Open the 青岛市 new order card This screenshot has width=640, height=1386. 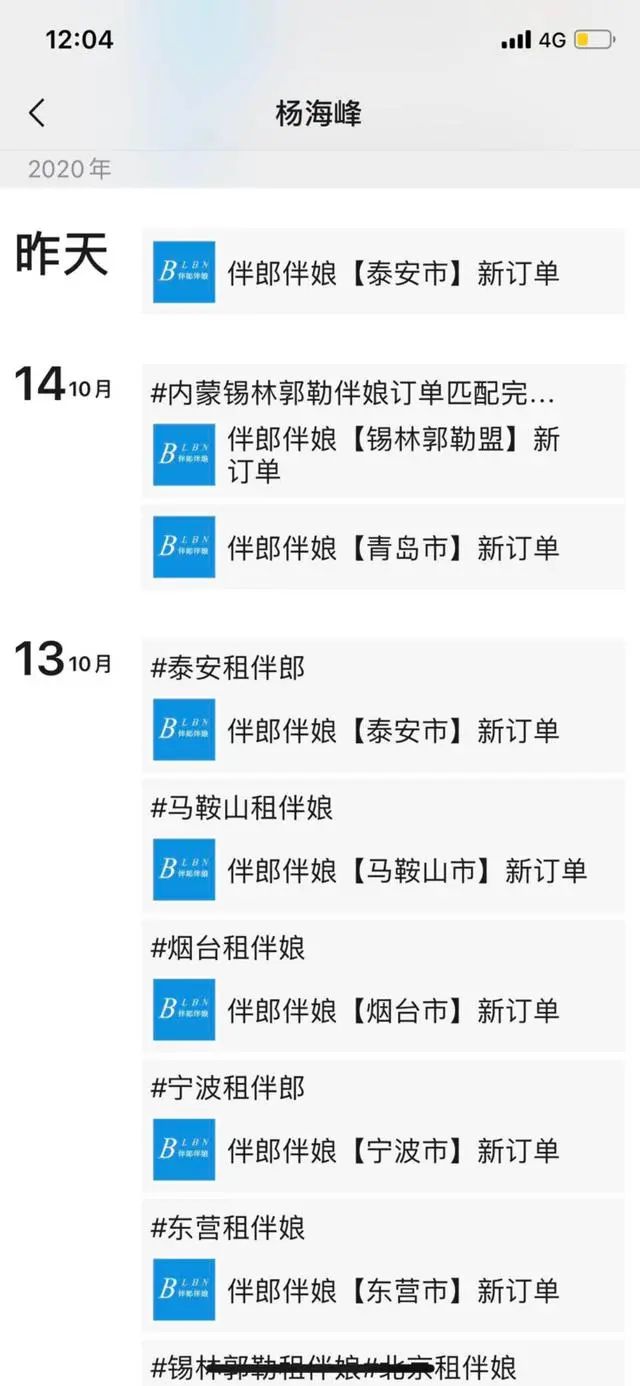click(383, 547)
